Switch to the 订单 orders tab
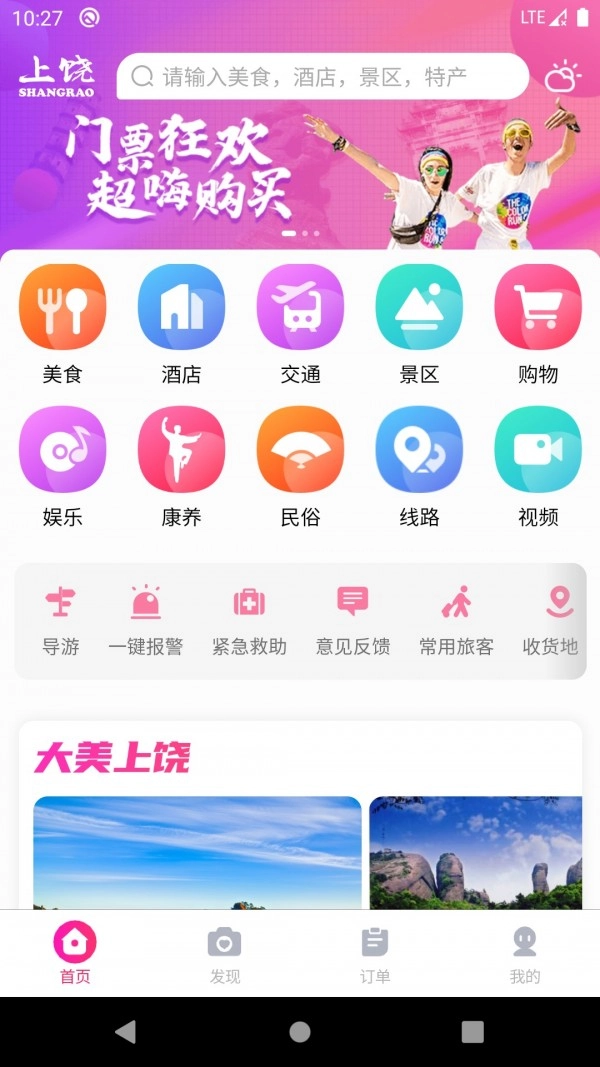600x1067 pixels. pos(375,954)
